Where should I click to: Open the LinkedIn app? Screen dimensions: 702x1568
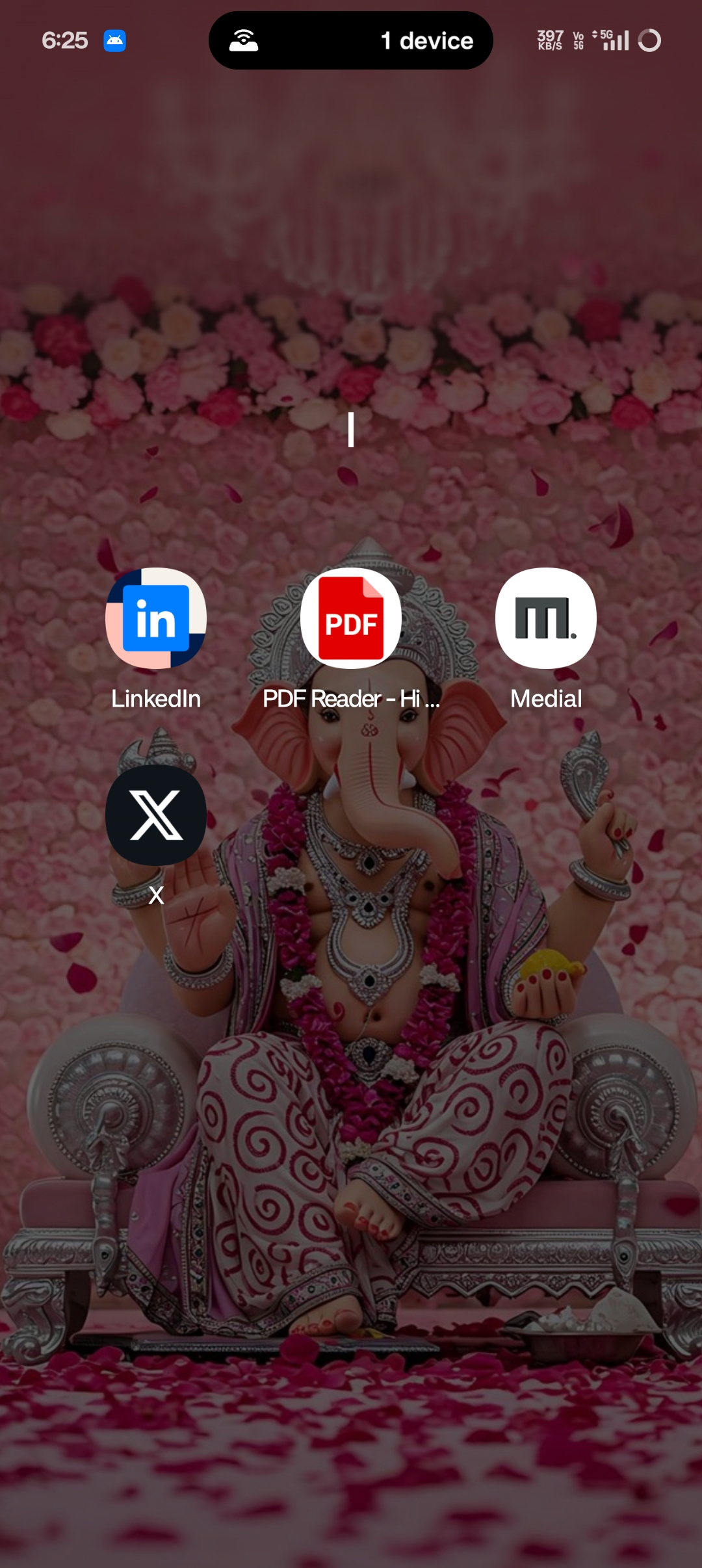tap(156, 618)
